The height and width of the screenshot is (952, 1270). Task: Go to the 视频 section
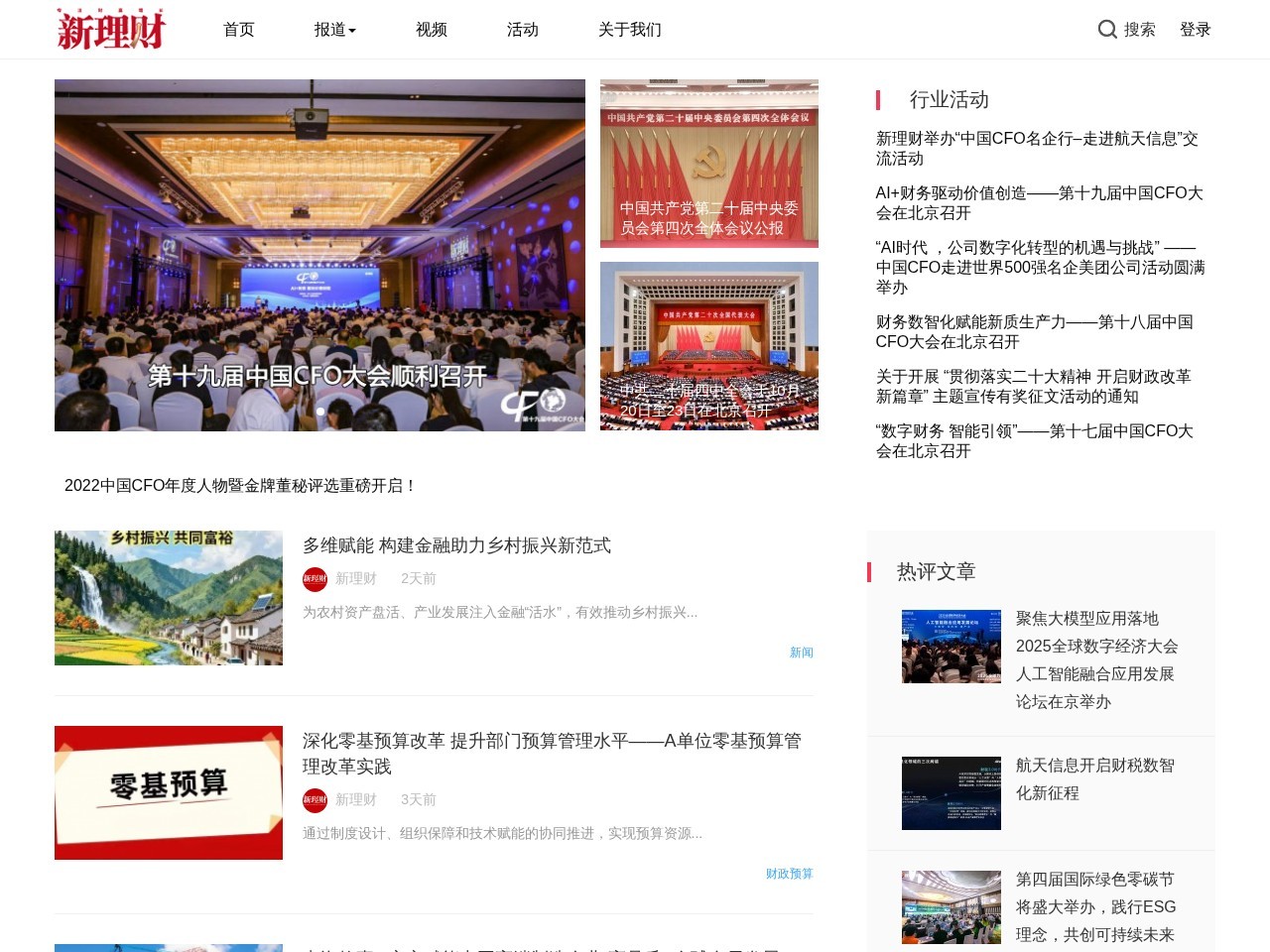[431, 30]
